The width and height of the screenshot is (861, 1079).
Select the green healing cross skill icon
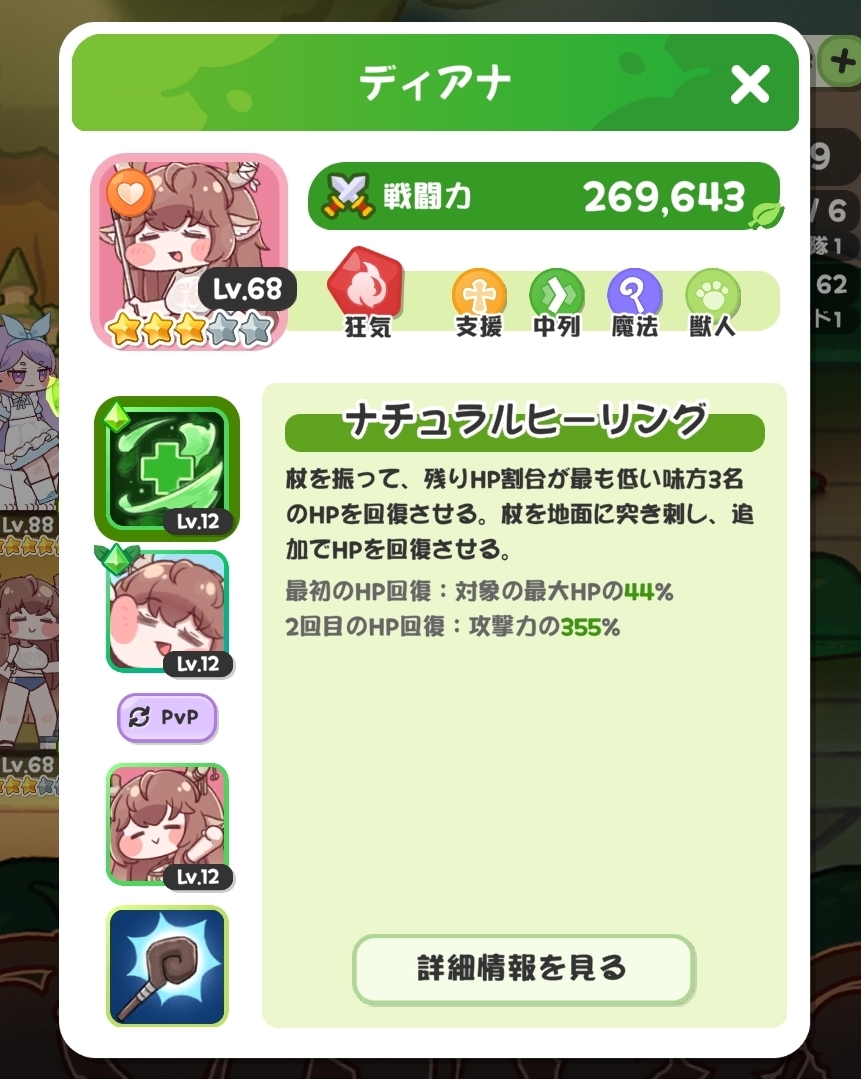[x=167, y=468]
